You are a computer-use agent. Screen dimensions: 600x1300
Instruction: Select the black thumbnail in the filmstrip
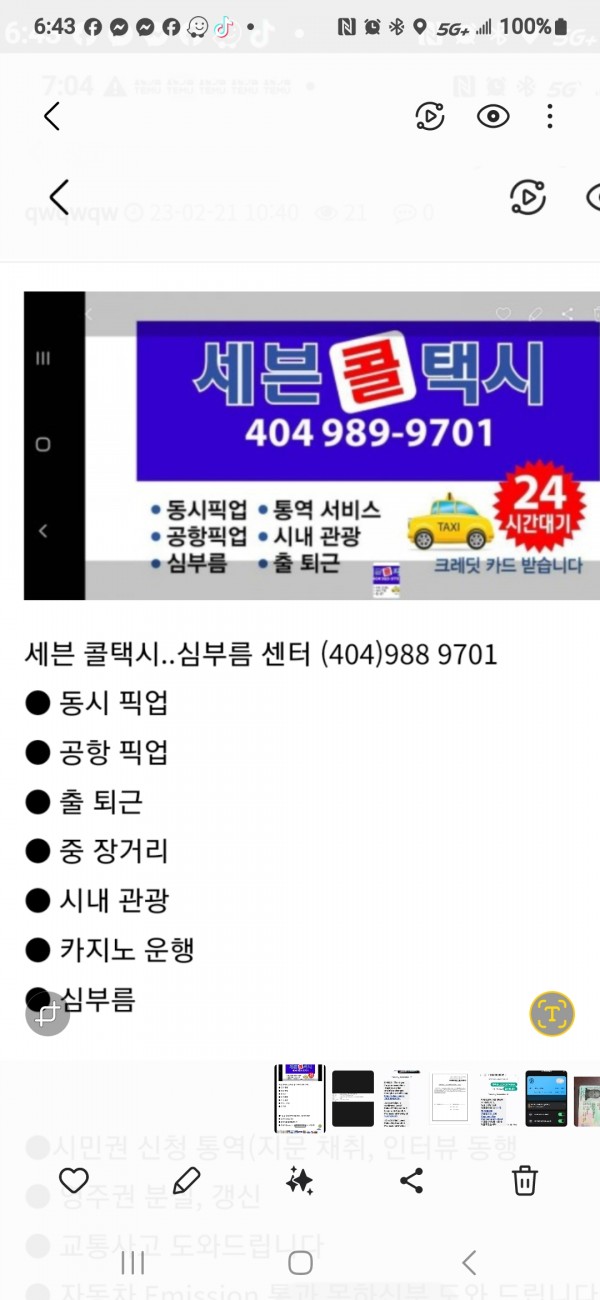pyautogui.click(x=352, y=1098)
